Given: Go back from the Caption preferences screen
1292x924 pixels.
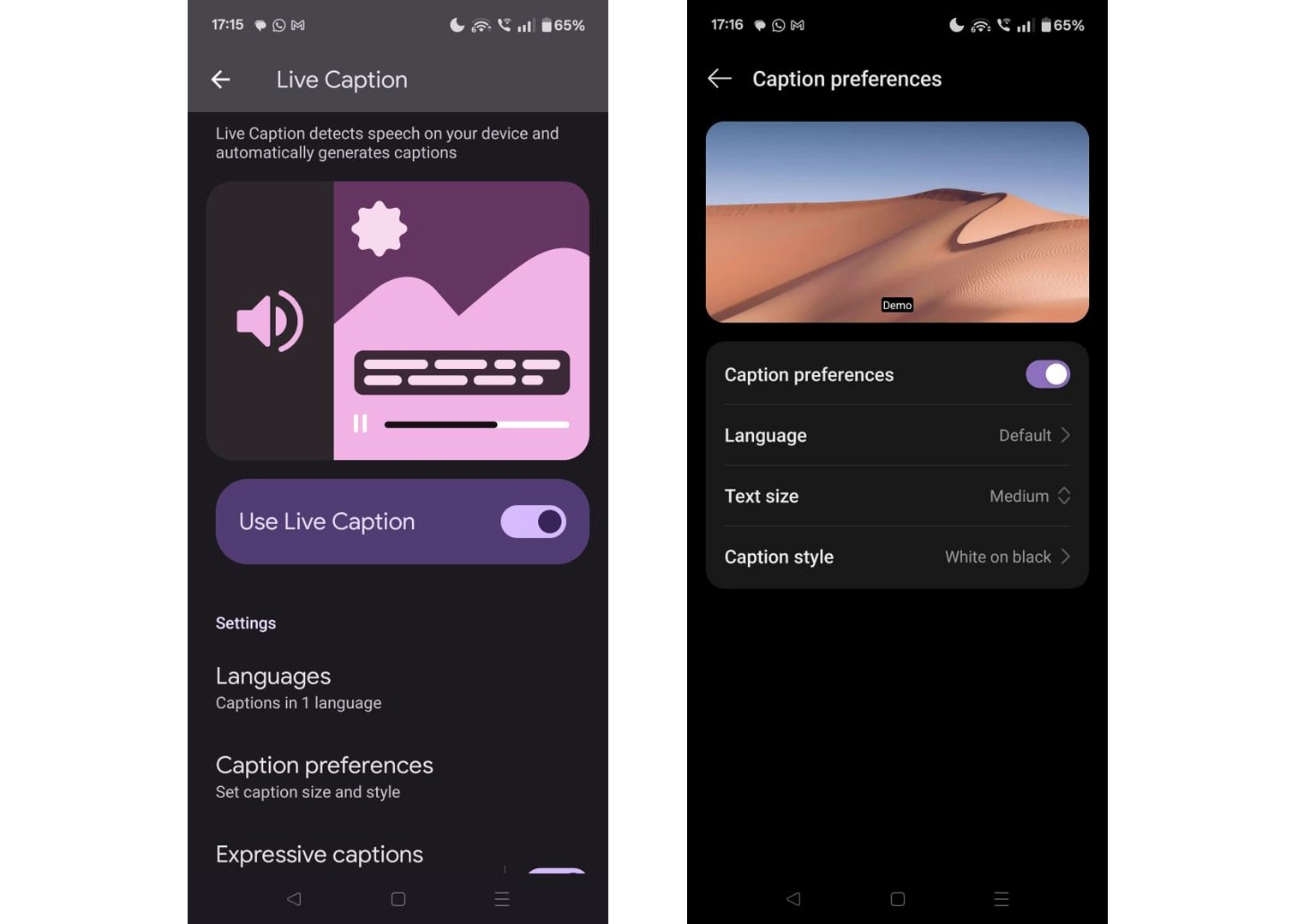Looking at the screenshot, I should tap(720, 79).
